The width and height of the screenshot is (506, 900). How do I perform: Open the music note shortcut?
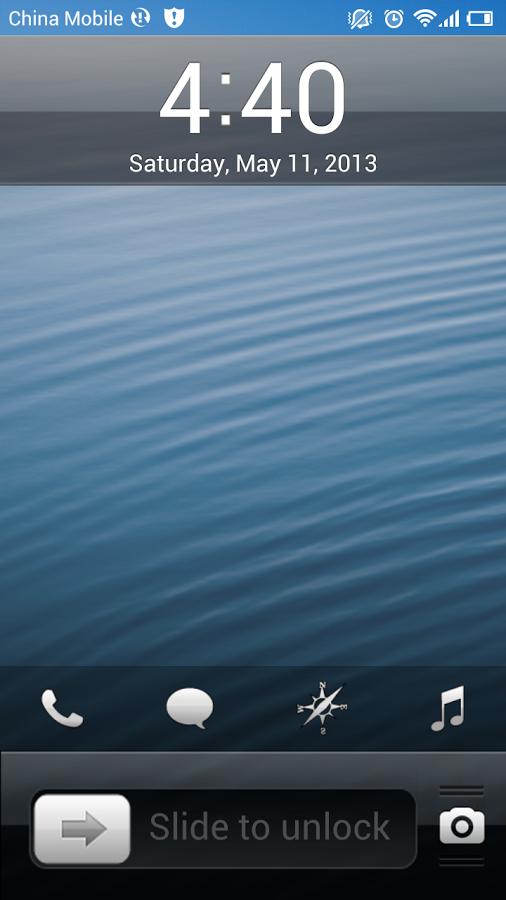point(448,708)
